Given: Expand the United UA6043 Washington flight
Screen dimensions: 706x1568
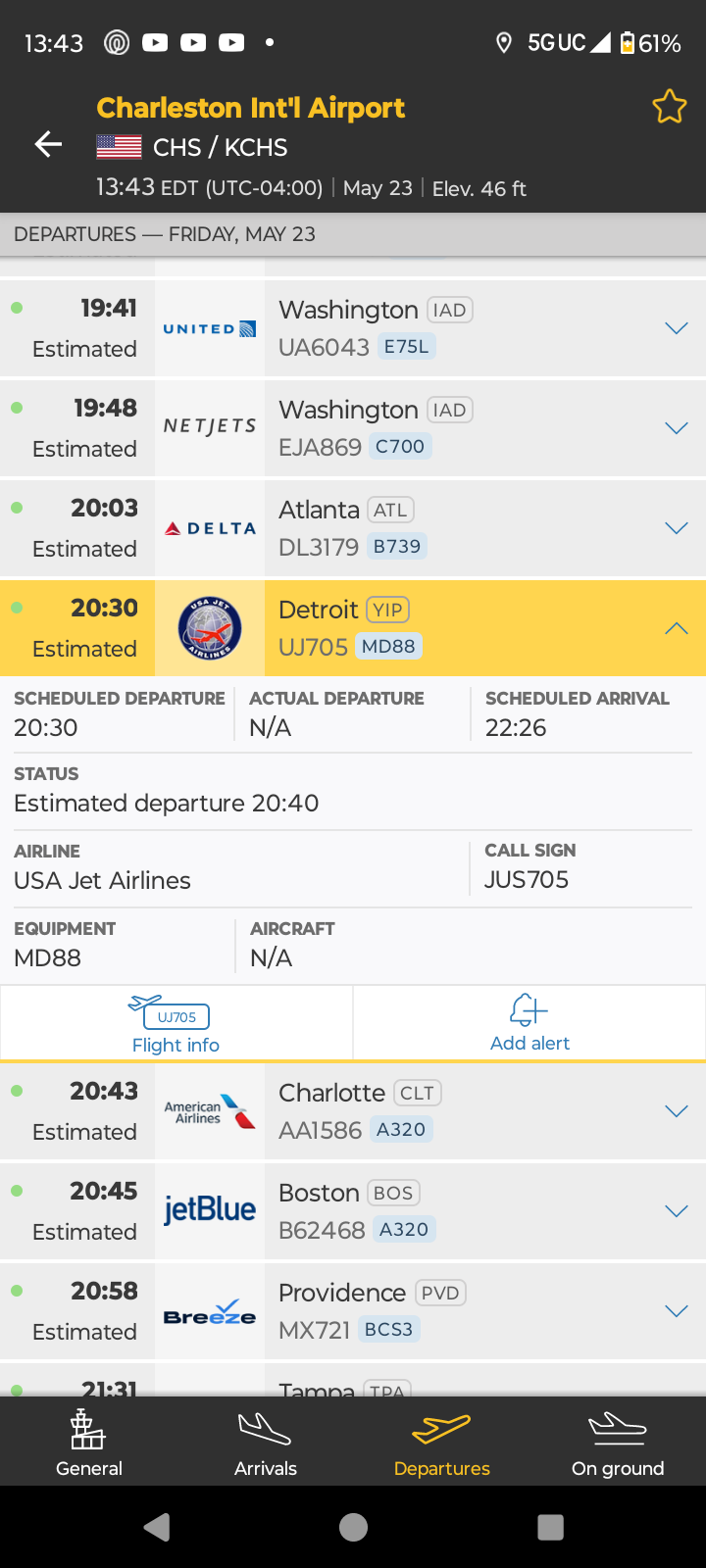Looking at the screenshot, I should click(x=677, y=328).
